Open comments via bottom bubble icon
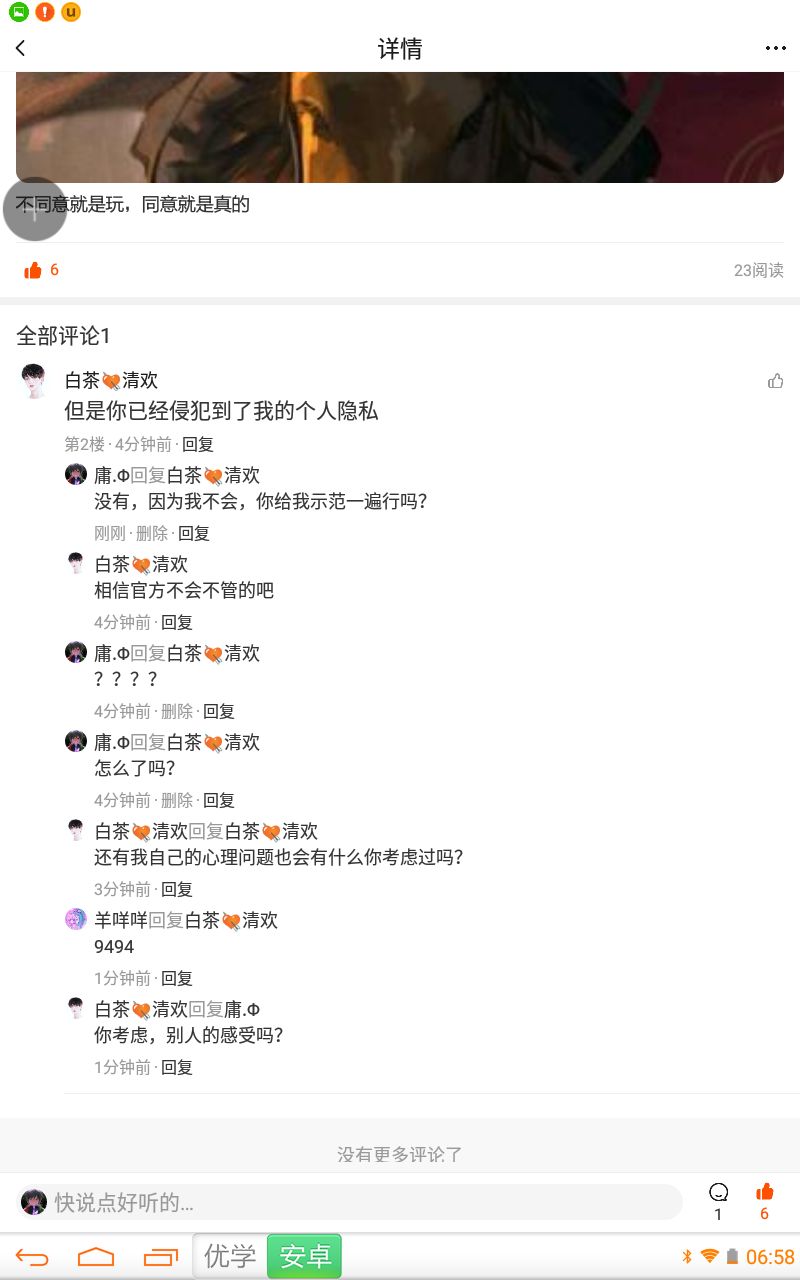Viewport: 800px width, 1280px height. click(x=718, y=1193)
